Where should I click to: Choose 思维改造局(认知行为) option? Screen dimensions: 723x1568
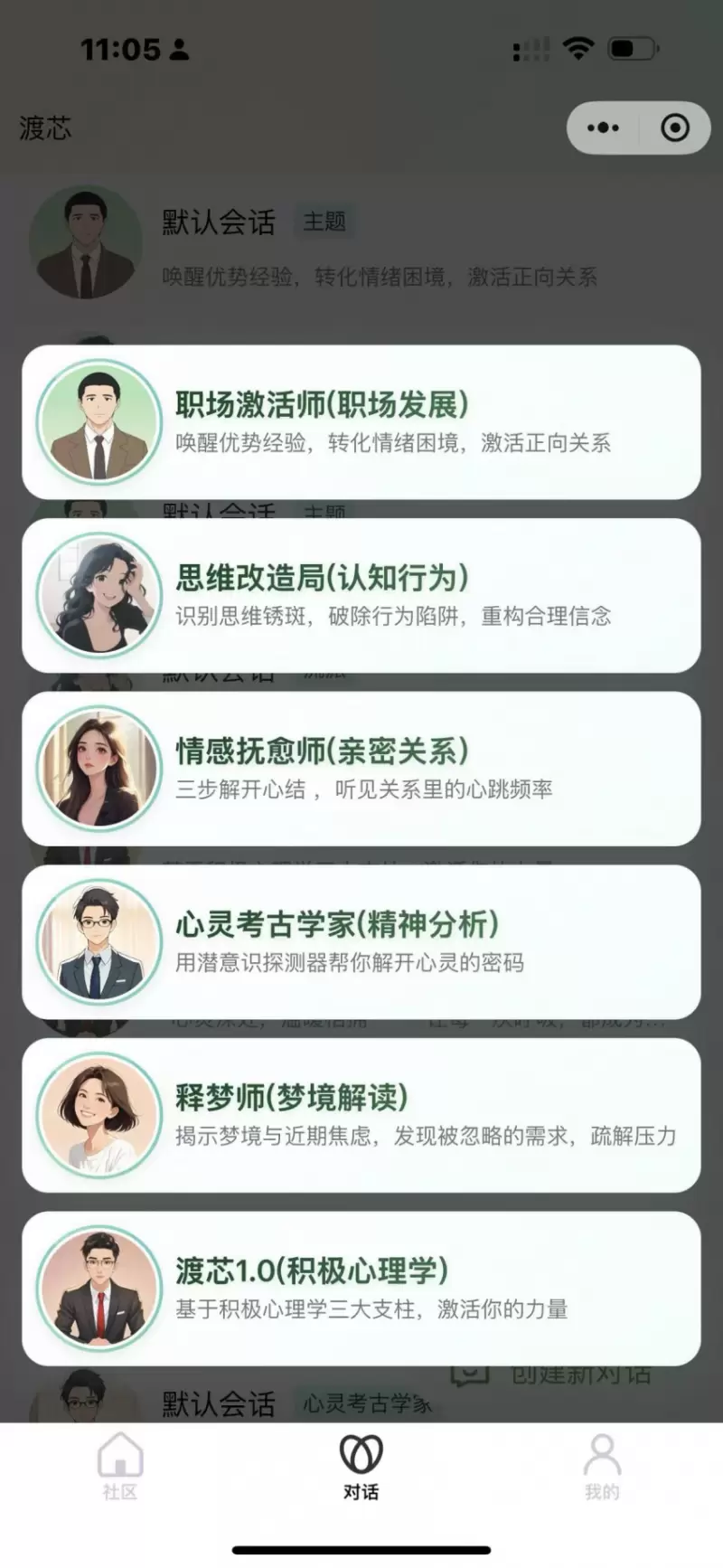click(x=361, y=595)
